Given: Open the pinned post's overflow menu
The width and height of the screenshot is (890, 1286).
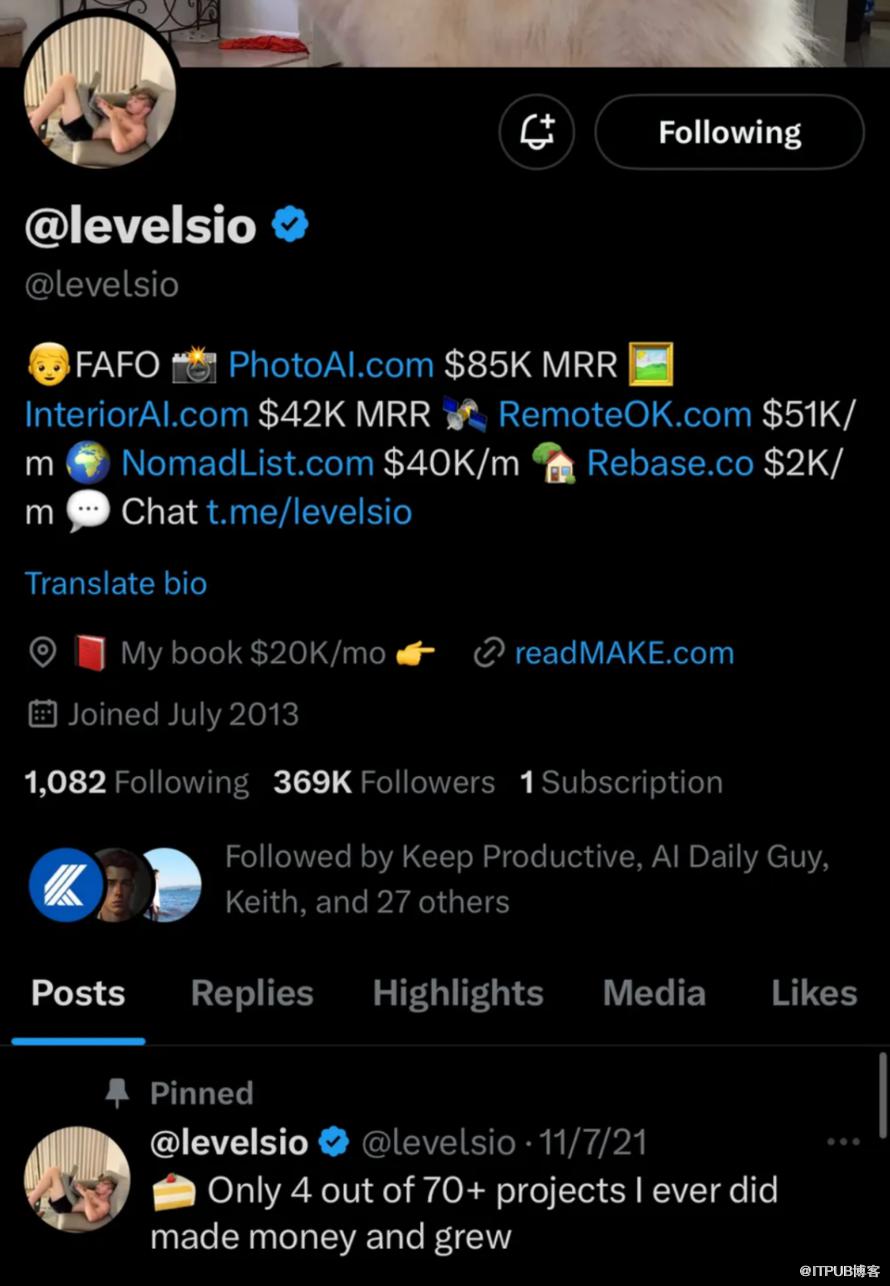Looking at the screenshot, I should point(844,1142).
